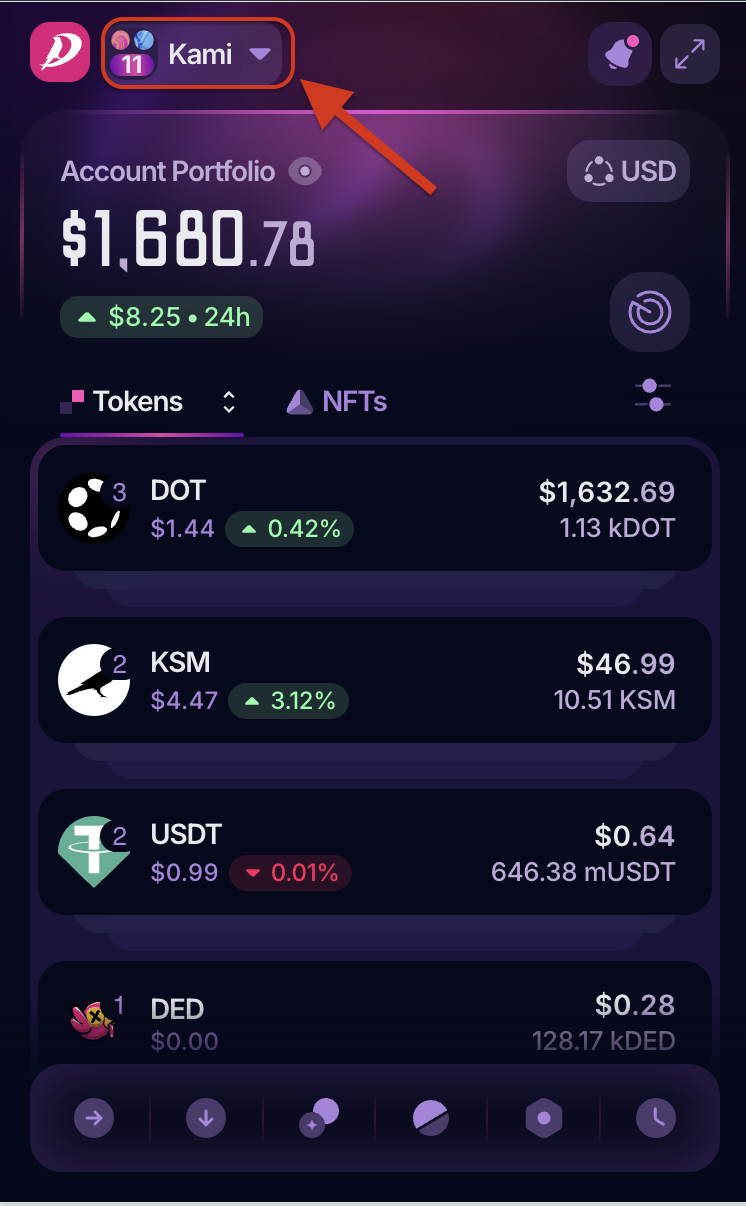The image size is (746, 1206).
Task: Tap the receive down-arrow in bottom bar
Action: pyautogui.click(x=205, y=1118)
